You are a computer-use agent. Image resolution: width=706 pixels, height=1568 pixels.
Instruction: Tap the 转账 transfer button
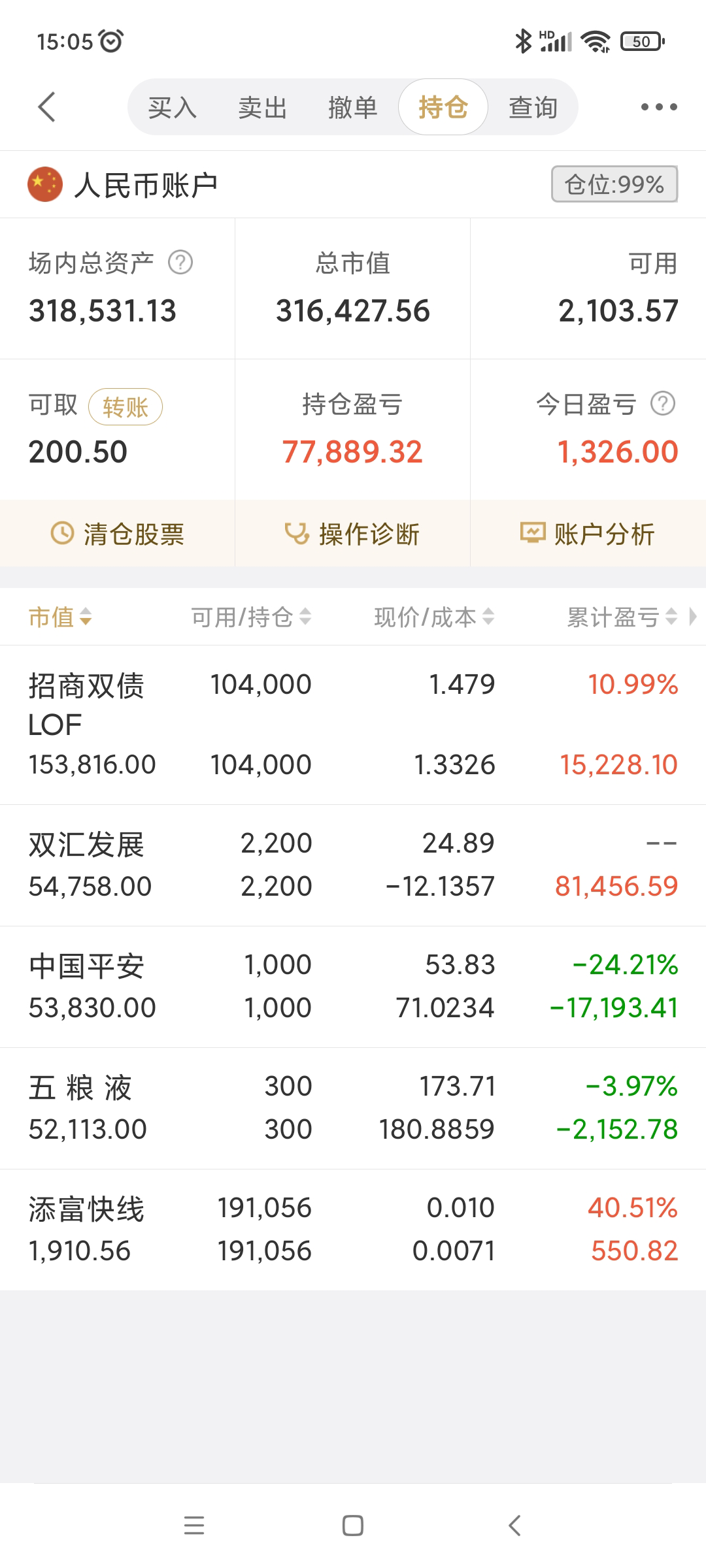pyautogui.click(x=125, y=407)
